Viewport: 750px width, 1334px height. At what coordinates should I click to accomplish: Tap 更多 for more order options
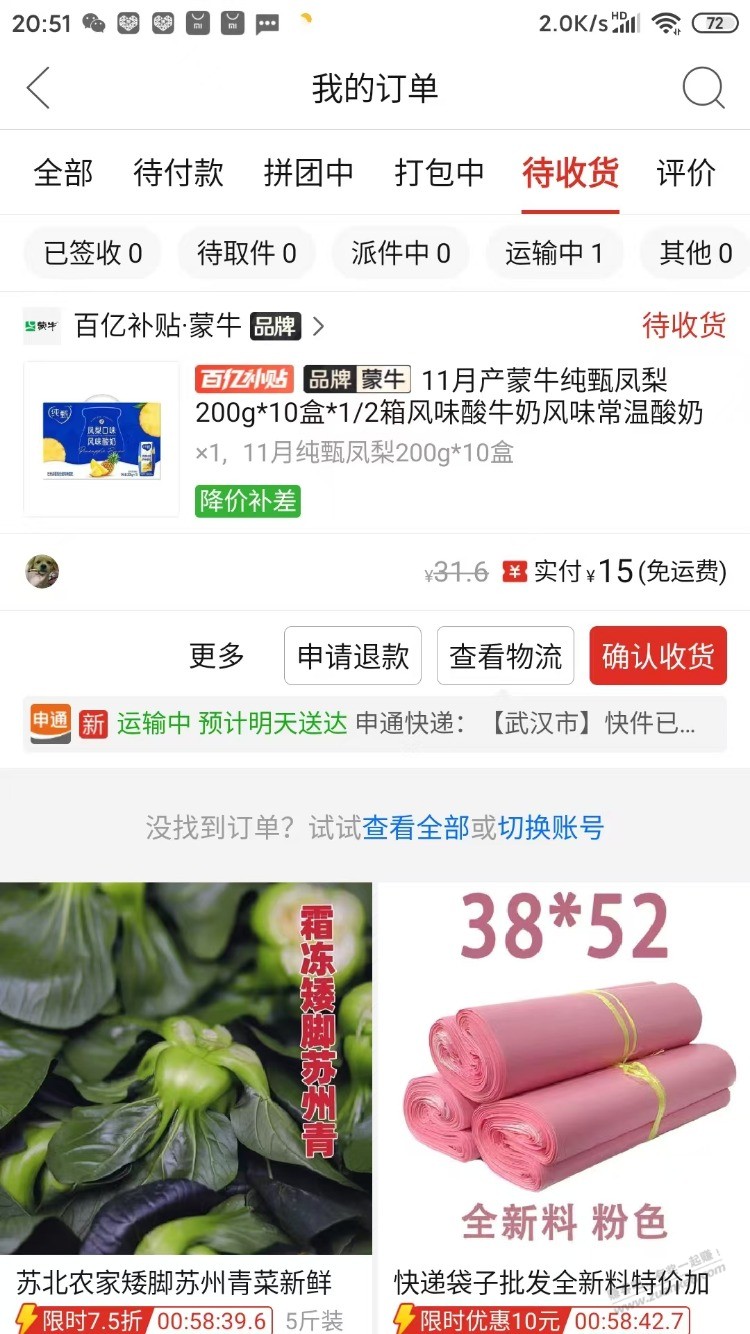pos(217,656)
